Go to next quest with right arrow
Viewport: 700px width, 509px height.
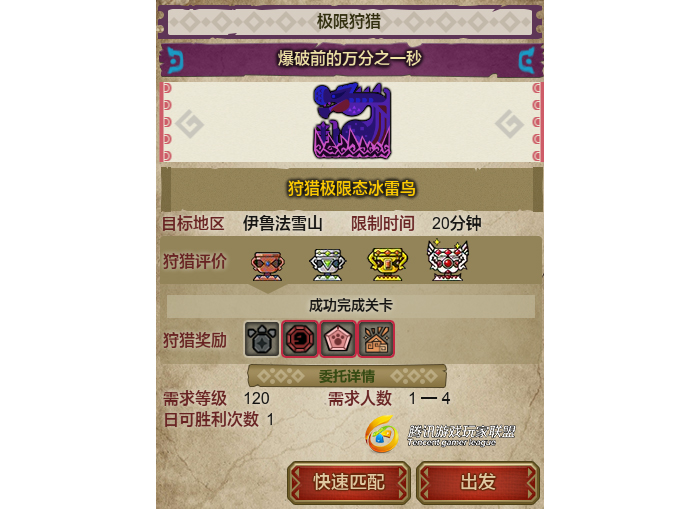(510, 124)
